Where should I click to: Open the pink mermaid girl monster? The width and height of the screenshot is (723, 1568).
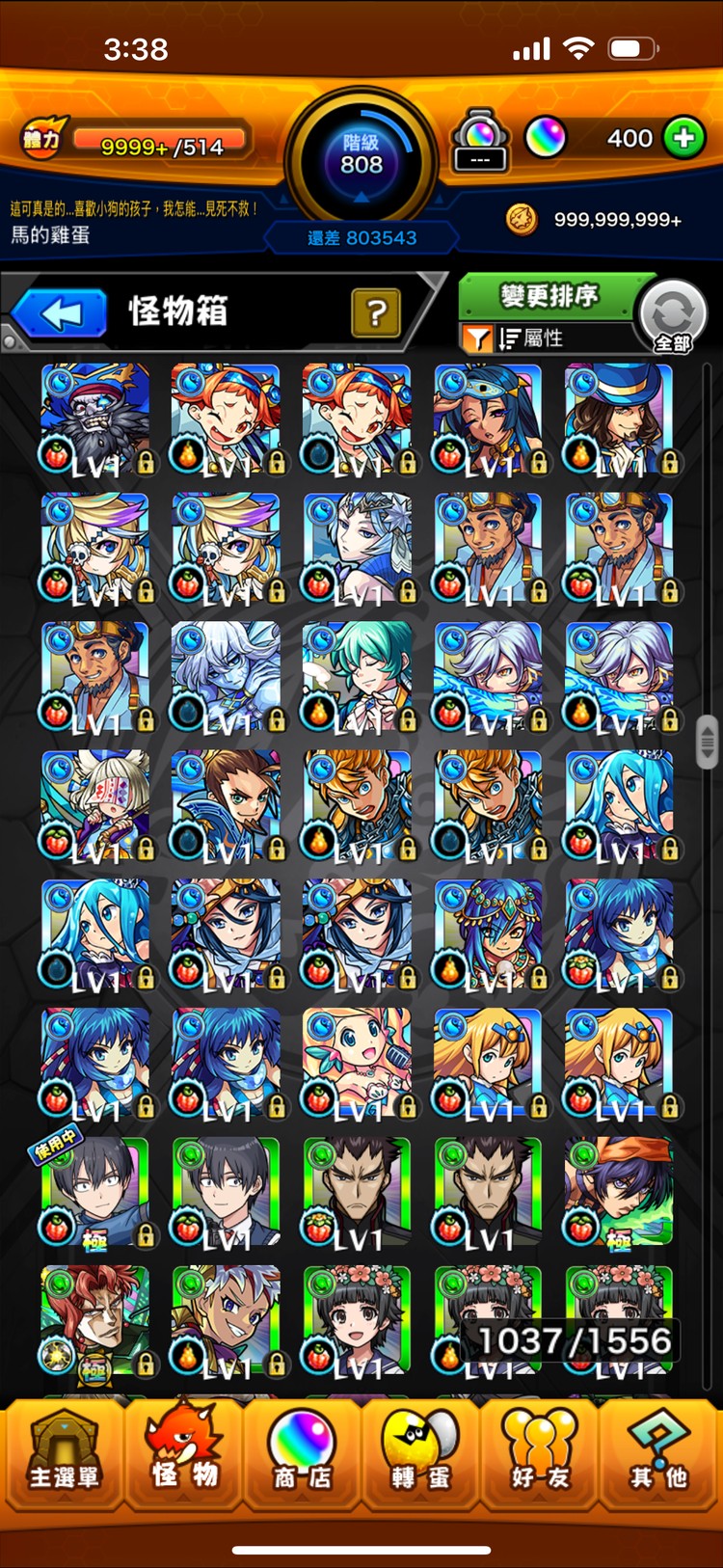click(x=357, y=1062)
